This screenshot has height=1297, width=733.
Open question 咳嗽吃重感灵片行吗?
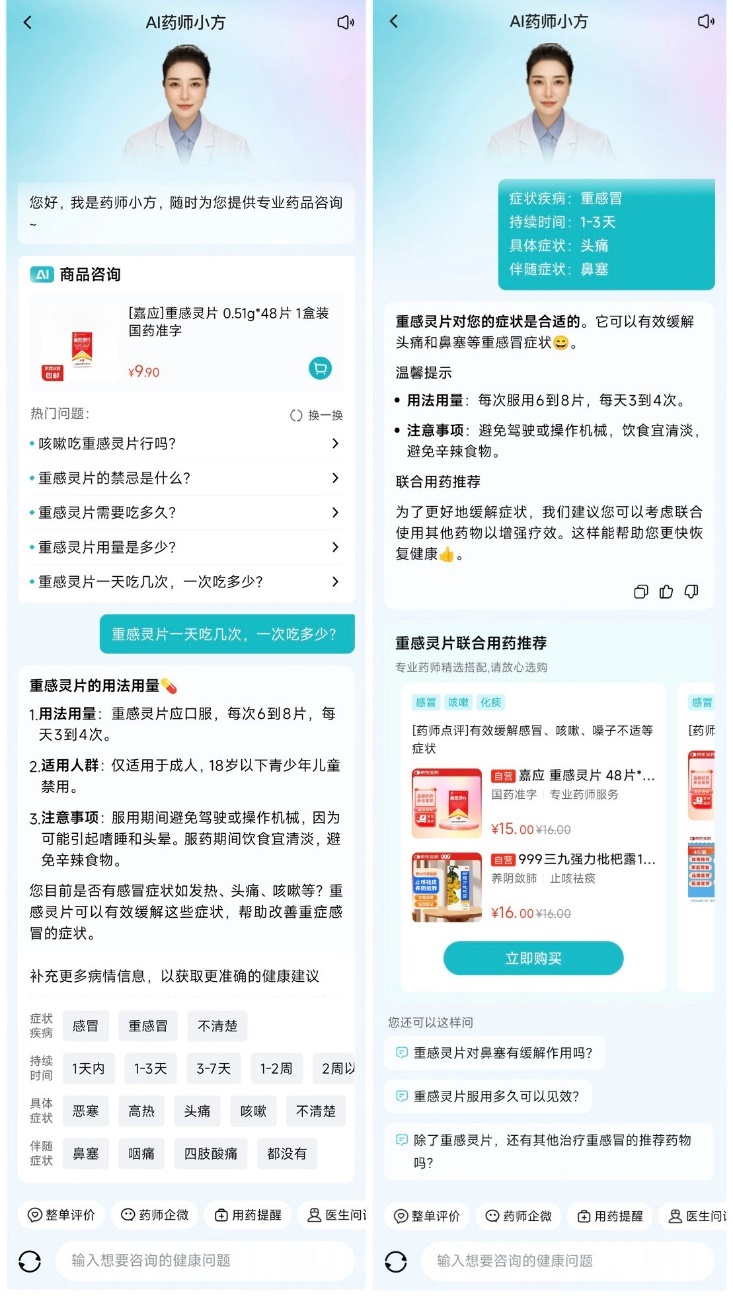185,444
